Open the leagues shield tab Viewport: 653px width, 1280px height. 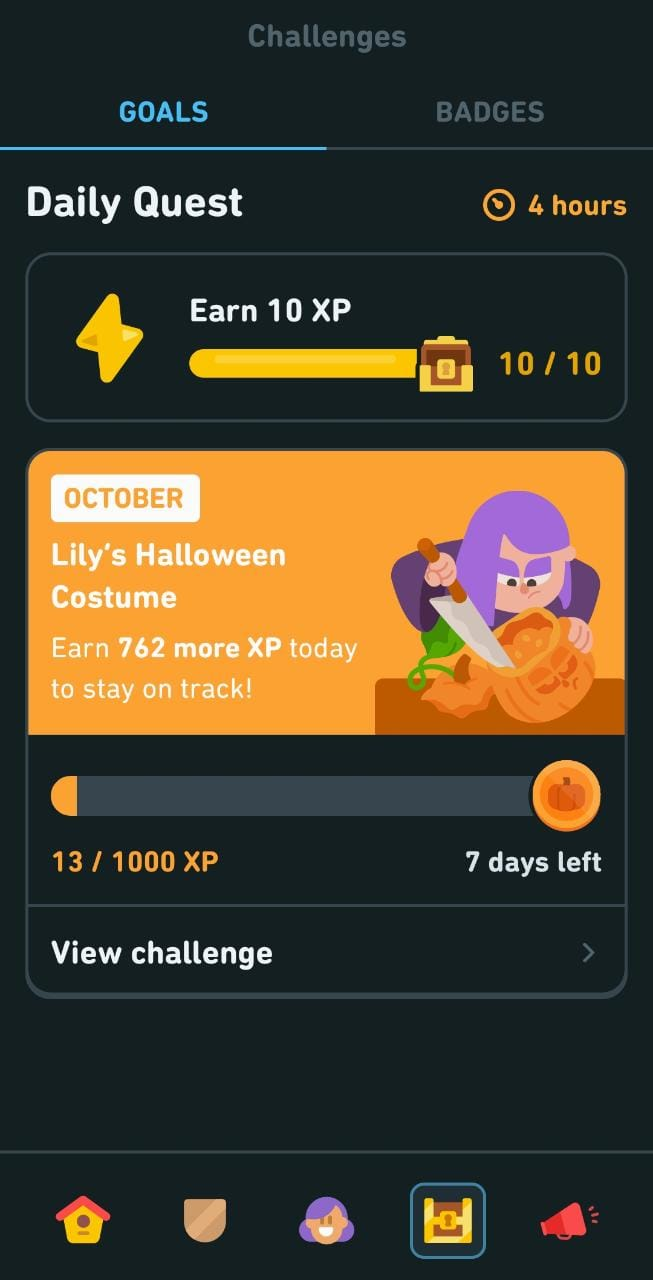(x=205, y=1220)
